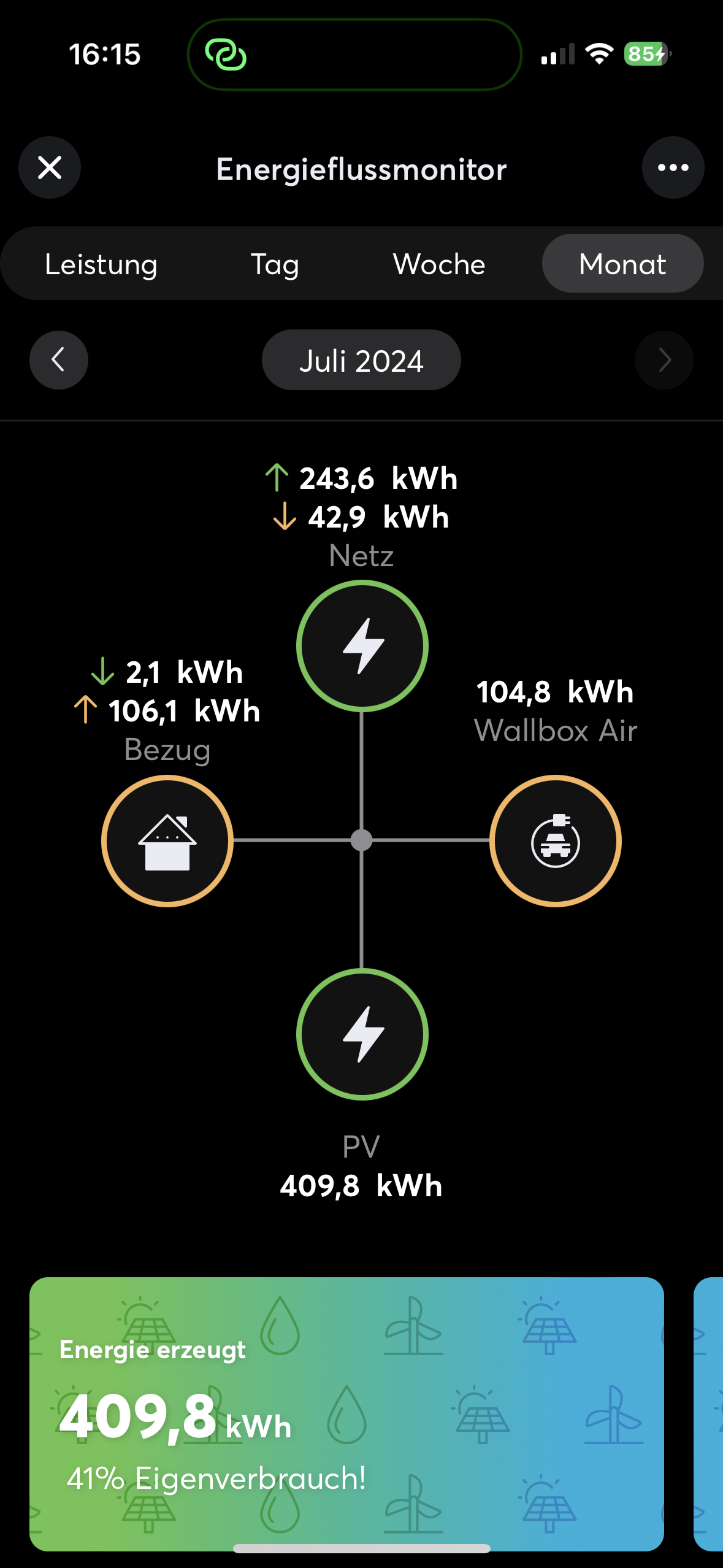Viewport: 723px width, 1568px height.
Task: Switch to the Leistung tab
Action: (x=101, y=264)
